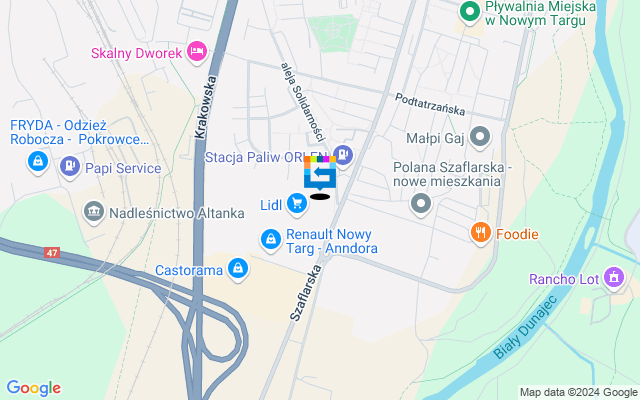Open the Renault Nowy Targ - Anndora marker
Screen dimensions: 640x400
[270, 239]
